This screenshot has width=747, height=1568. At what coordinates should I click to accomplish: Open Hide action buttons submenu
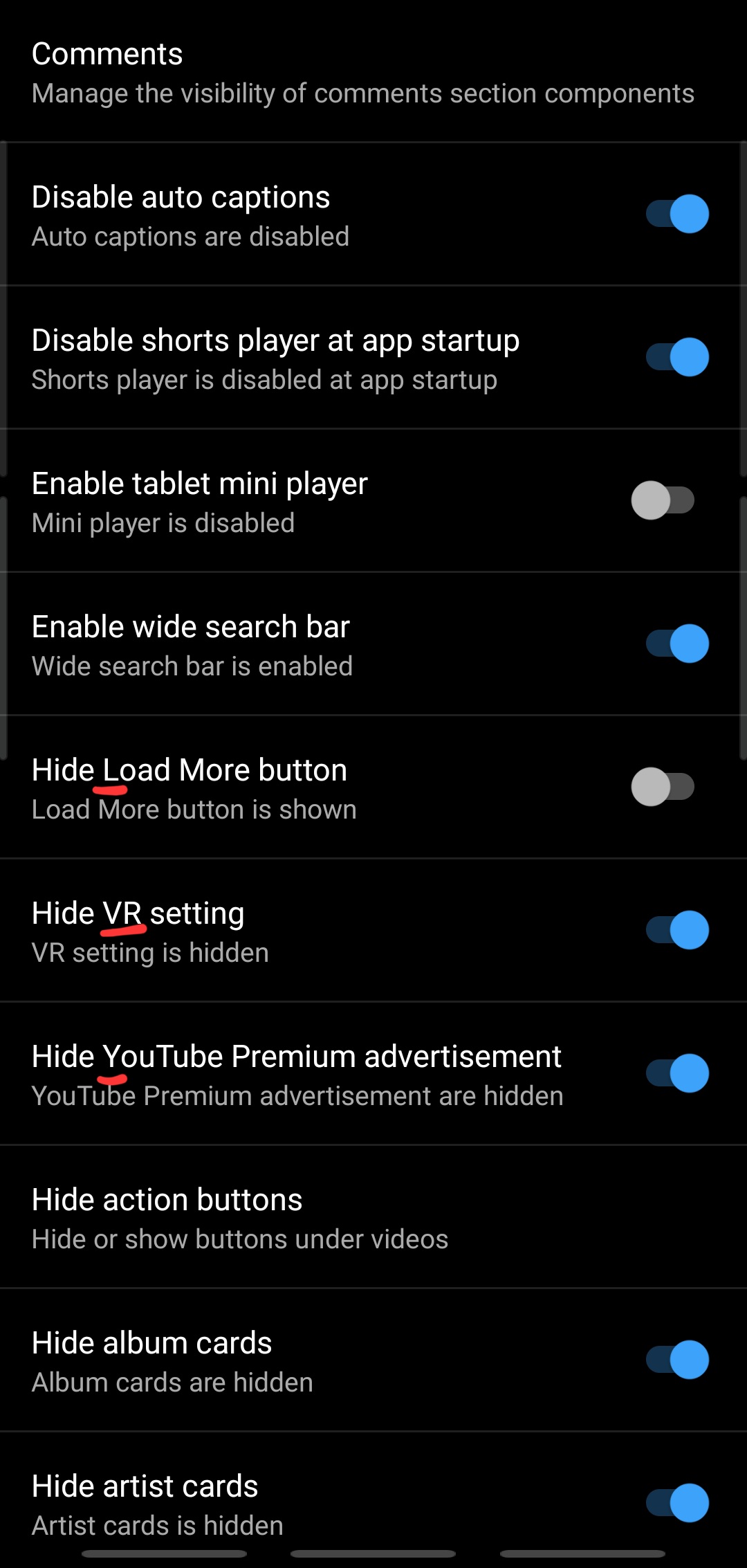pyautogui.click(x=277, y=1218)
